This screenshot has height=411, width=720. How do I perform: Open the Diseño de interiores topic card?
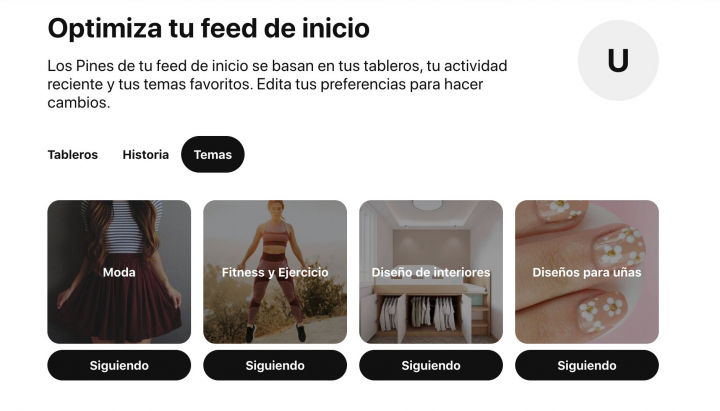tap(431, 272)
